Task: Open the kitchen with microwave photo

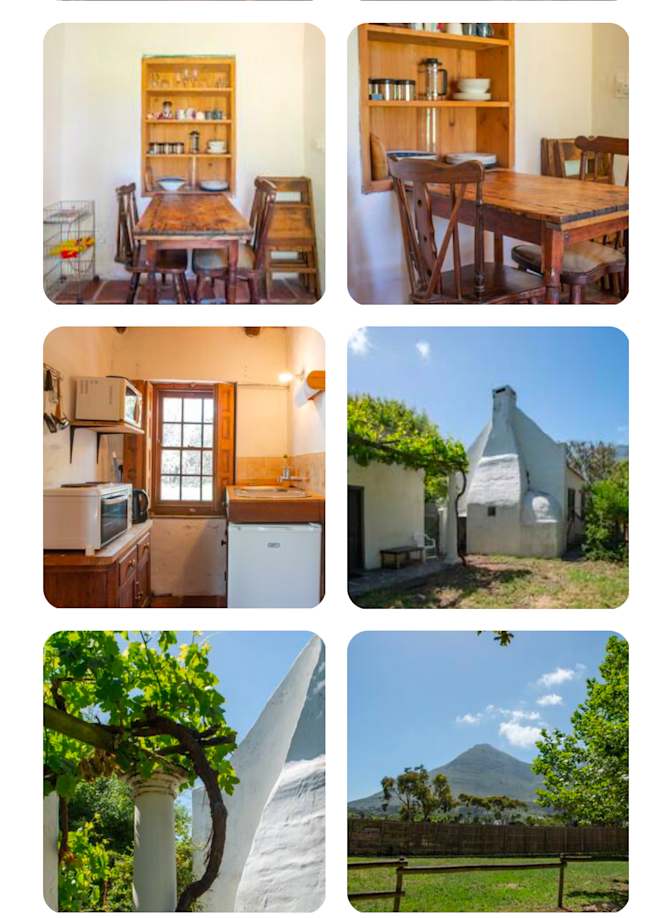Action: tap(184, 467)
